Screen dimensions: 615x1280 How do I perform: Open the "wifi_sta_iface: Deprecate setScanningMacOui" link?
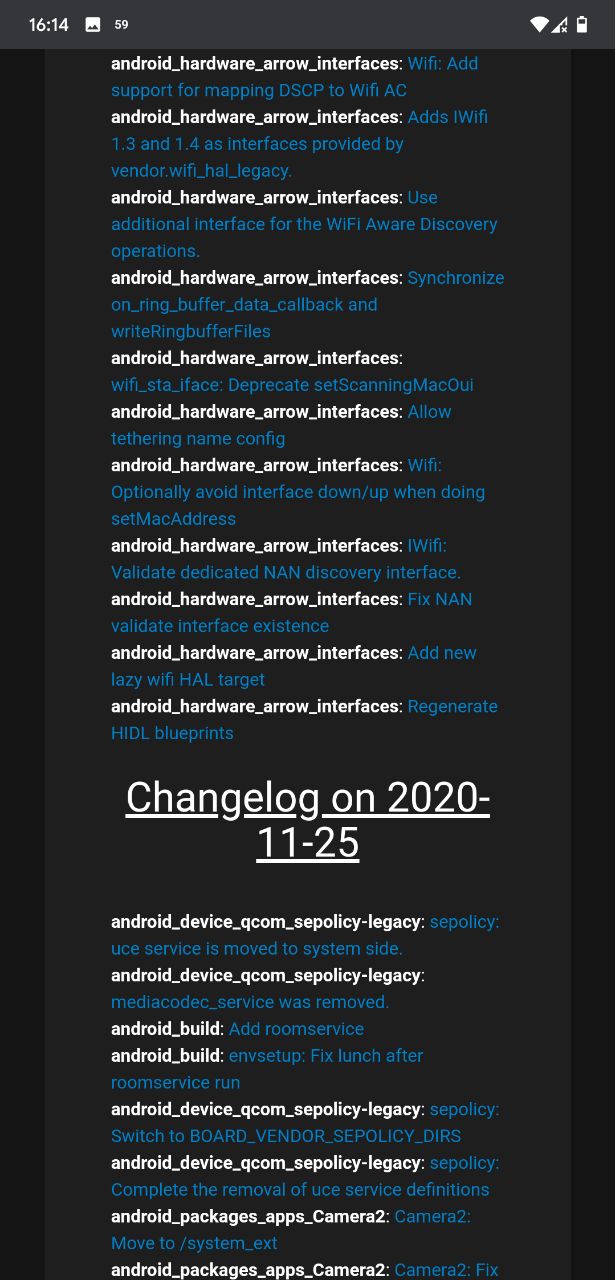point(292,385)
